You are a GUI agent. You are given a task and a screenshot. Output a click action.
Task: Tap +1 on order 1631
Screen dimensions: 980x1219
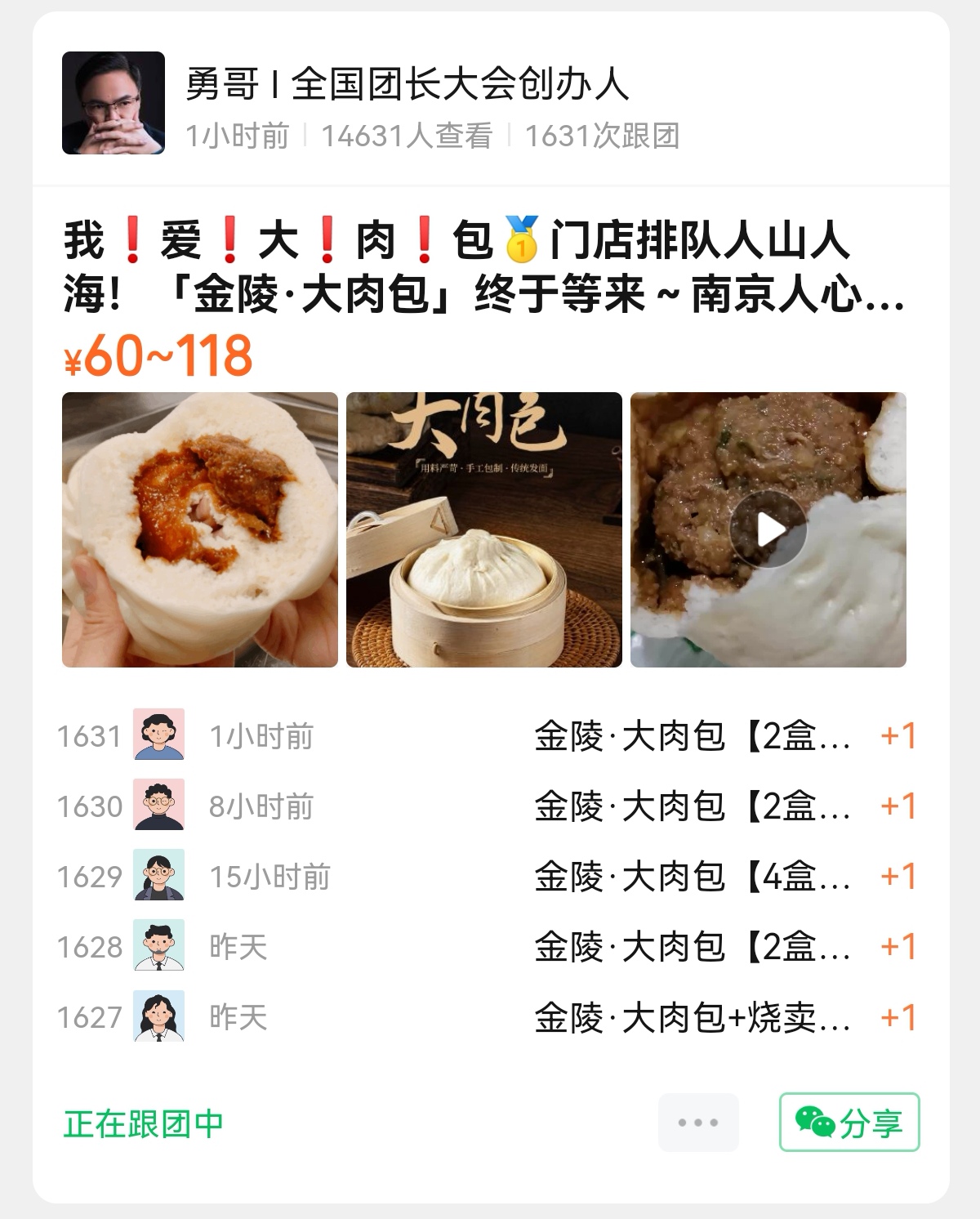[898, 736]
